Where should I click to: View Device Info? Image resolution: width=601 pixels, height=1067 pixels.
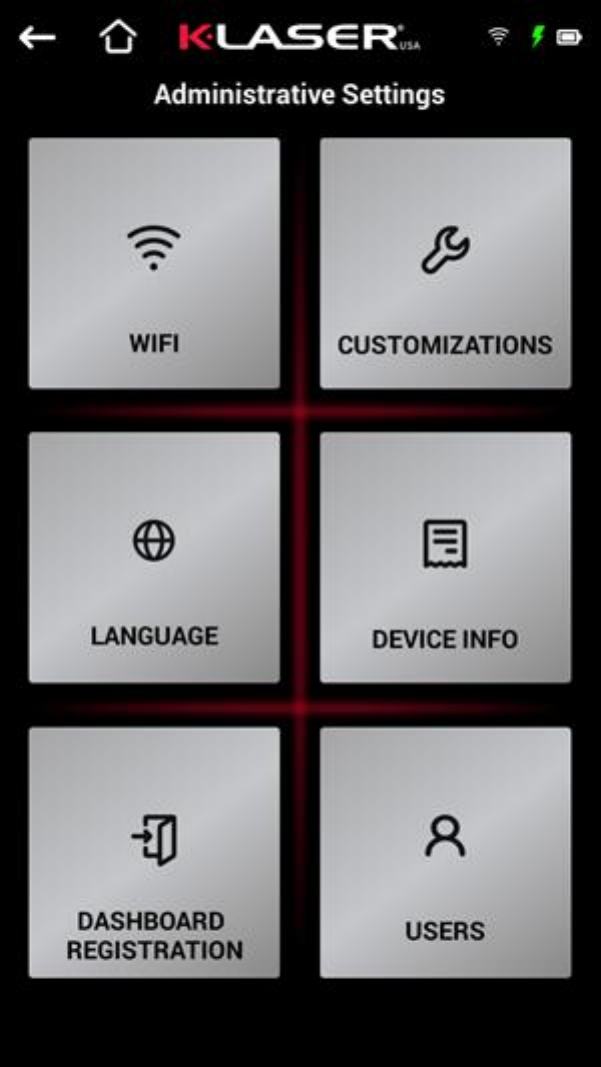click(445, 557)
